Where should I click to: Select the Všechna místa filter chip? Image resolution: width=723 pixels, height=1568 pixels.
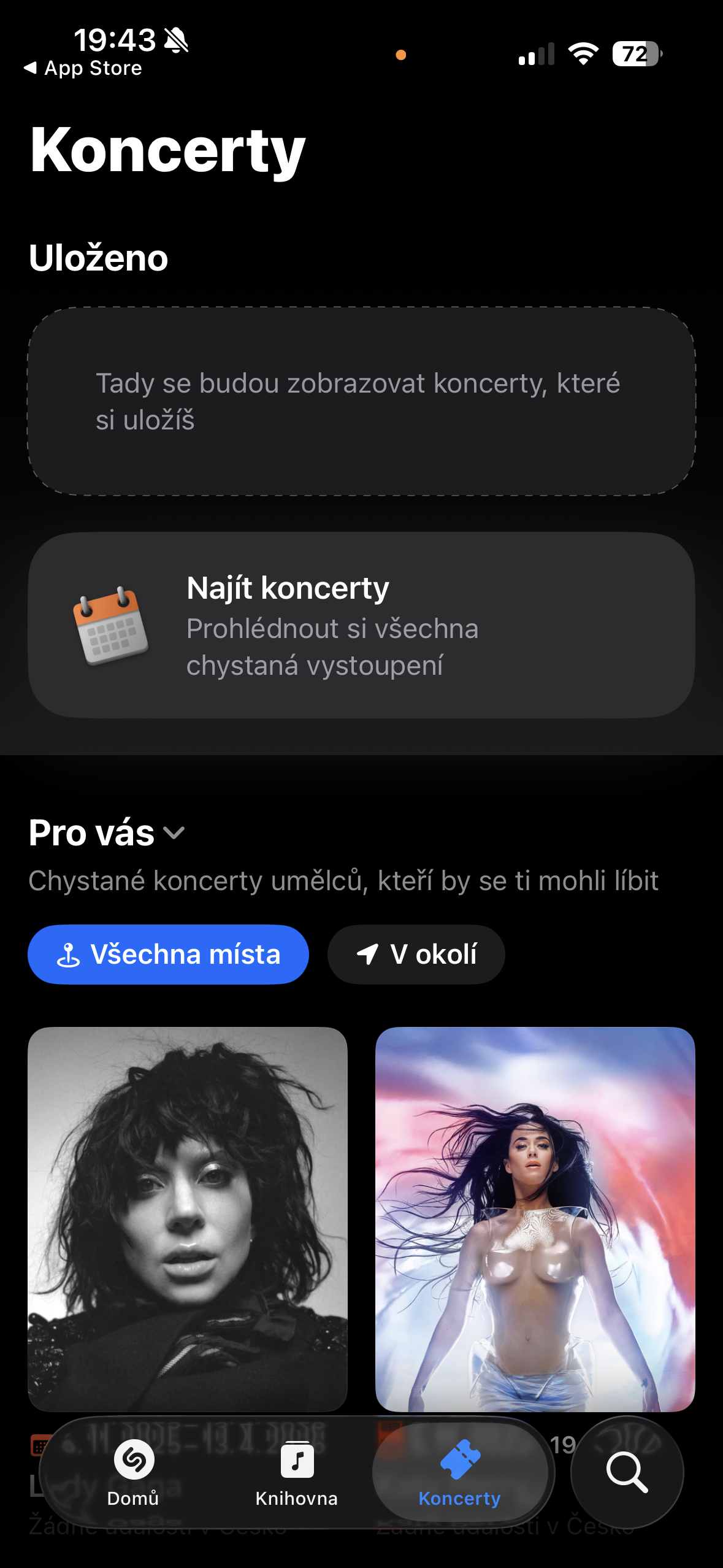point(168,955)
